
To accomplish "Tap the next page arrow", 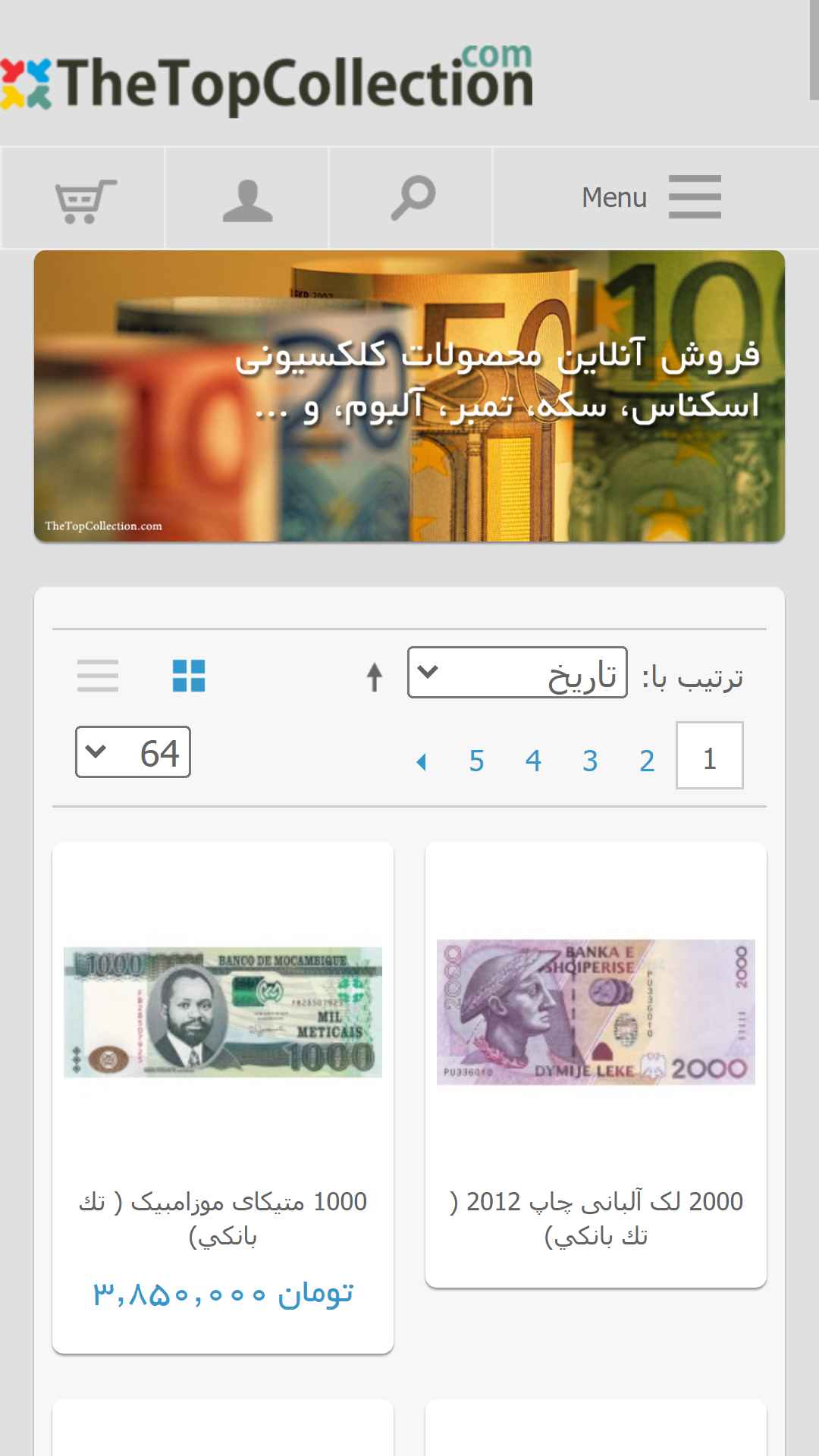I will coord(422,761).
